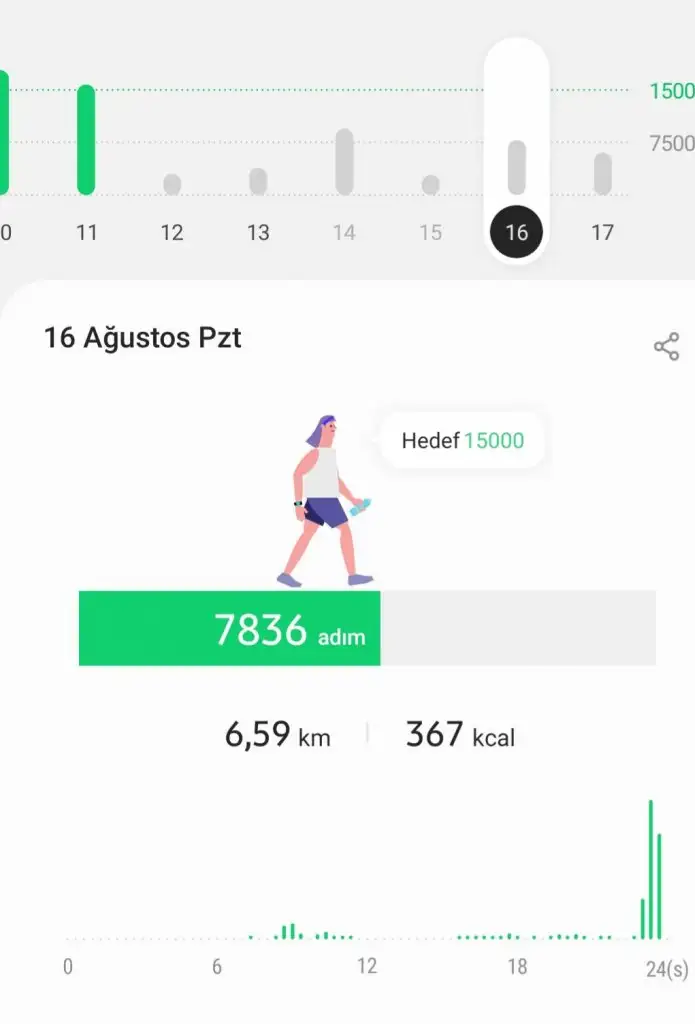Tap the Hedef 15000 goal bubble
This screenshot has height=1024, width=695.
tap(462, 440)
